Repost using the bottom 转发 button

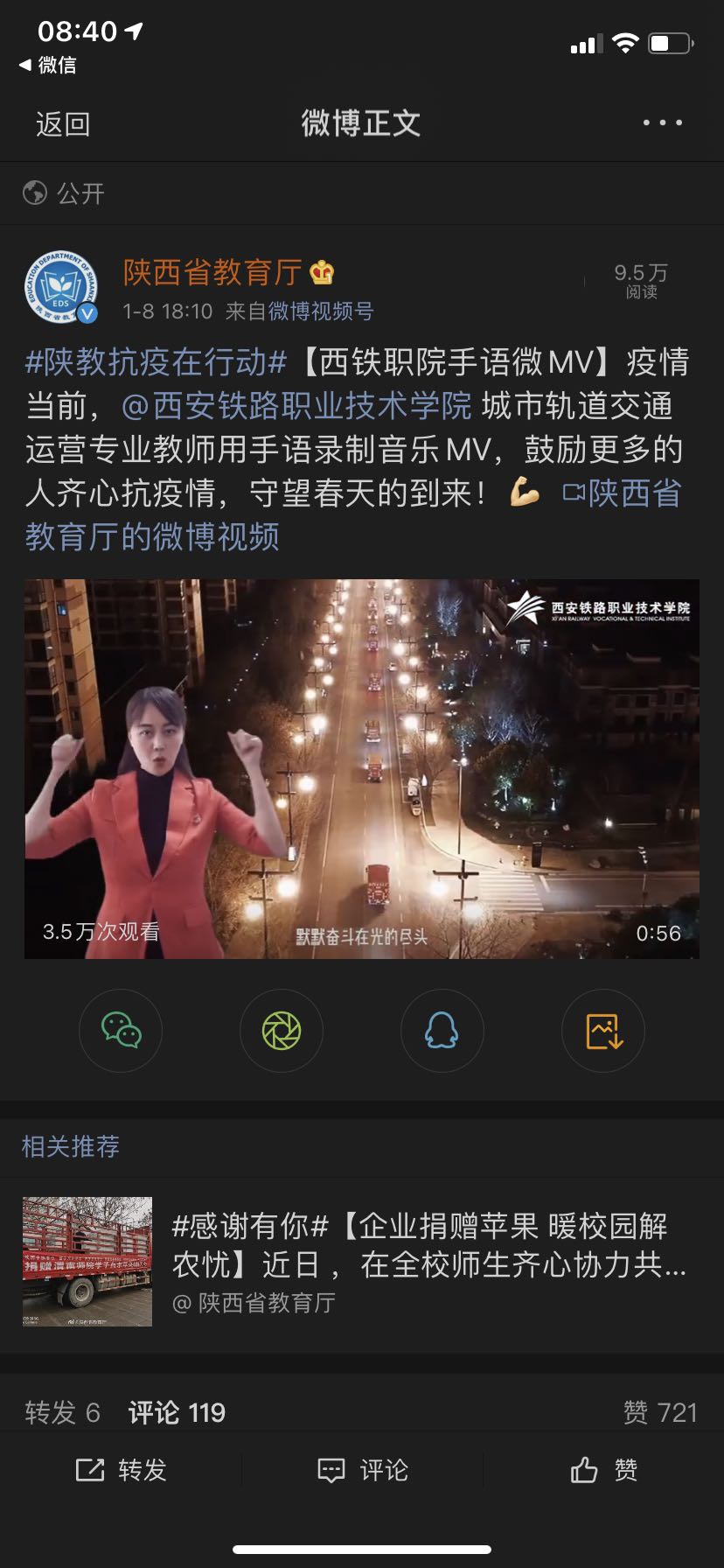pyautogui.click(x=121, y=1470)
